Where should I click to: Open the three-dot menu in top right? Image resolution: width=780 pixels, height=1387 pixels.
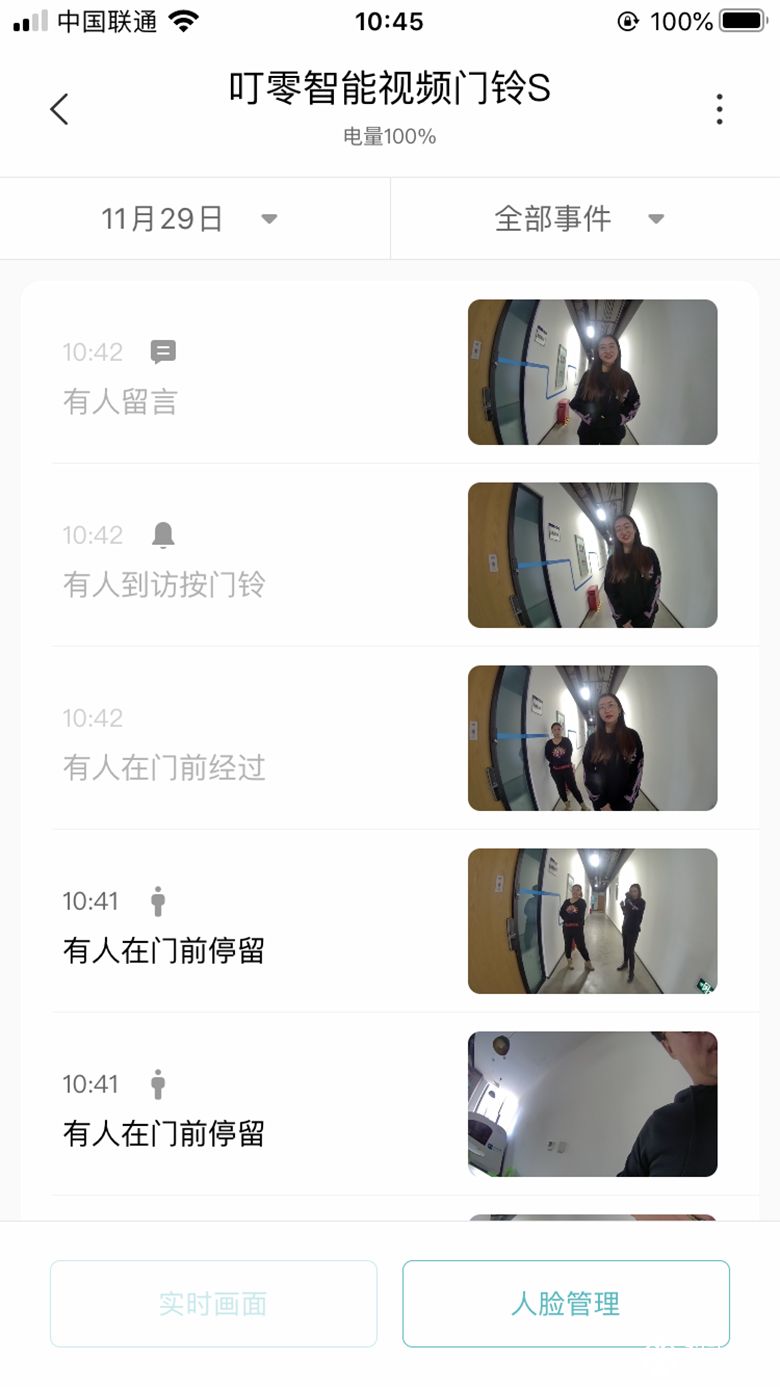point(719,109)
